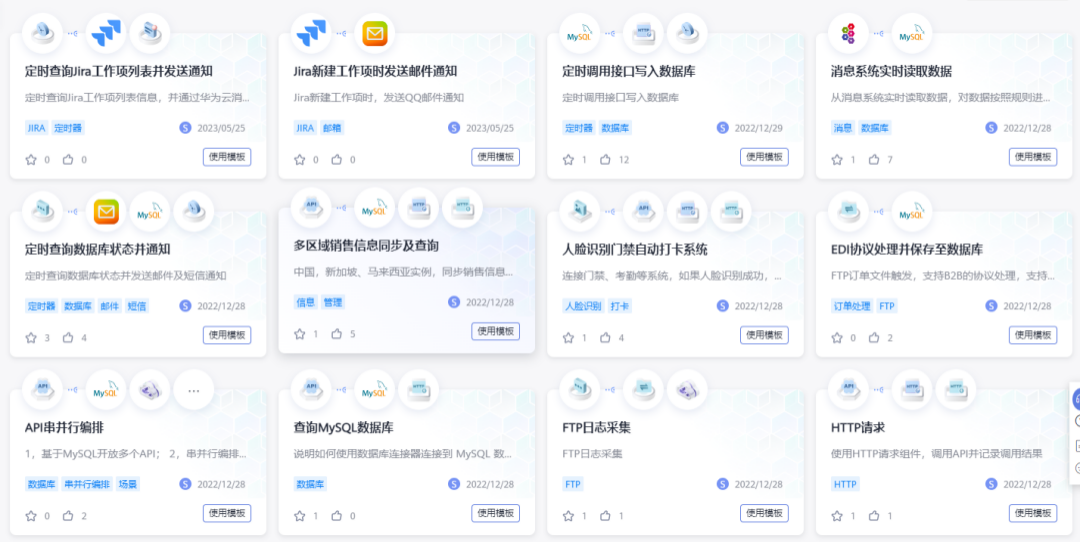Select the 订单处理 tag chip
Screen dimensions: 1080x542
pyautogui.click(x=852, y=306)
